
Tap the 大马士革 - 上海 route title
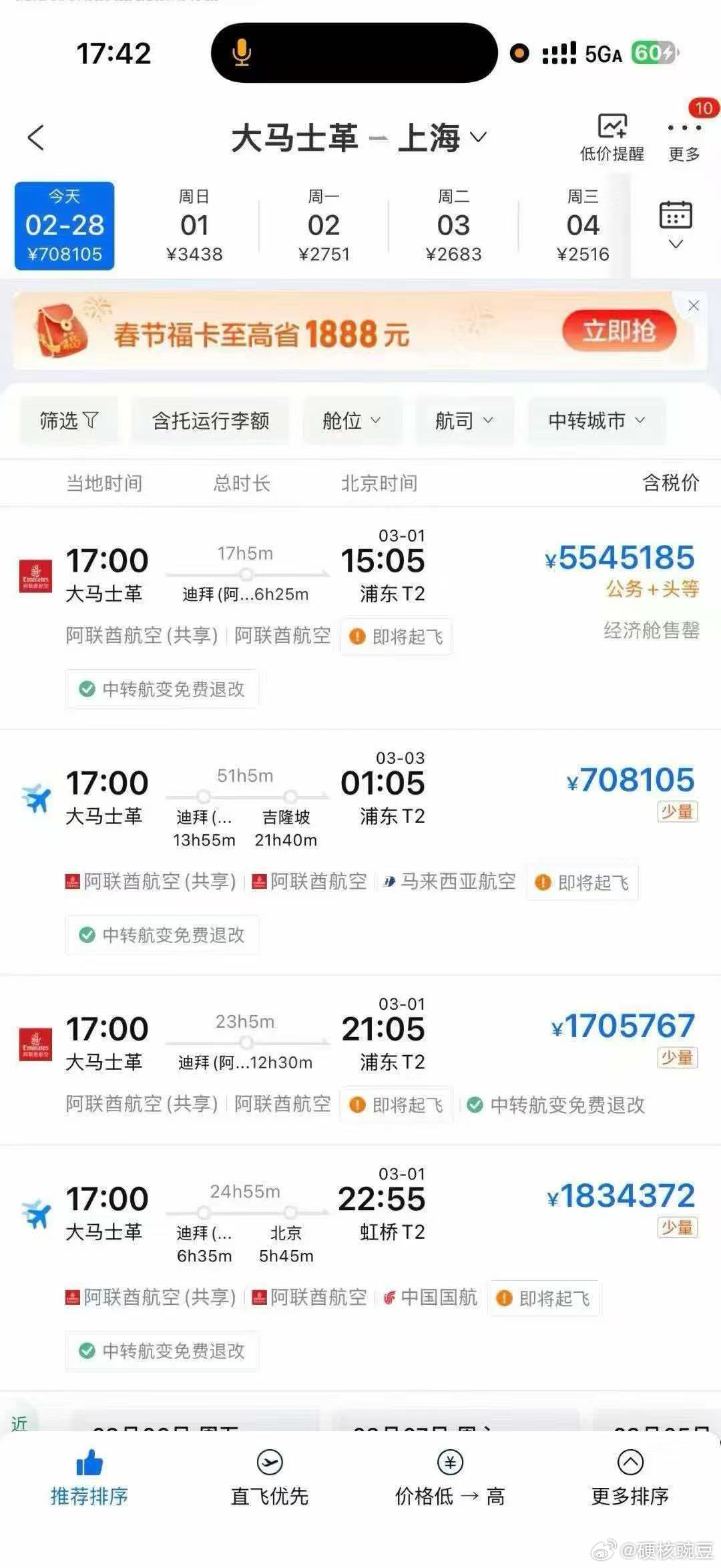347,138
